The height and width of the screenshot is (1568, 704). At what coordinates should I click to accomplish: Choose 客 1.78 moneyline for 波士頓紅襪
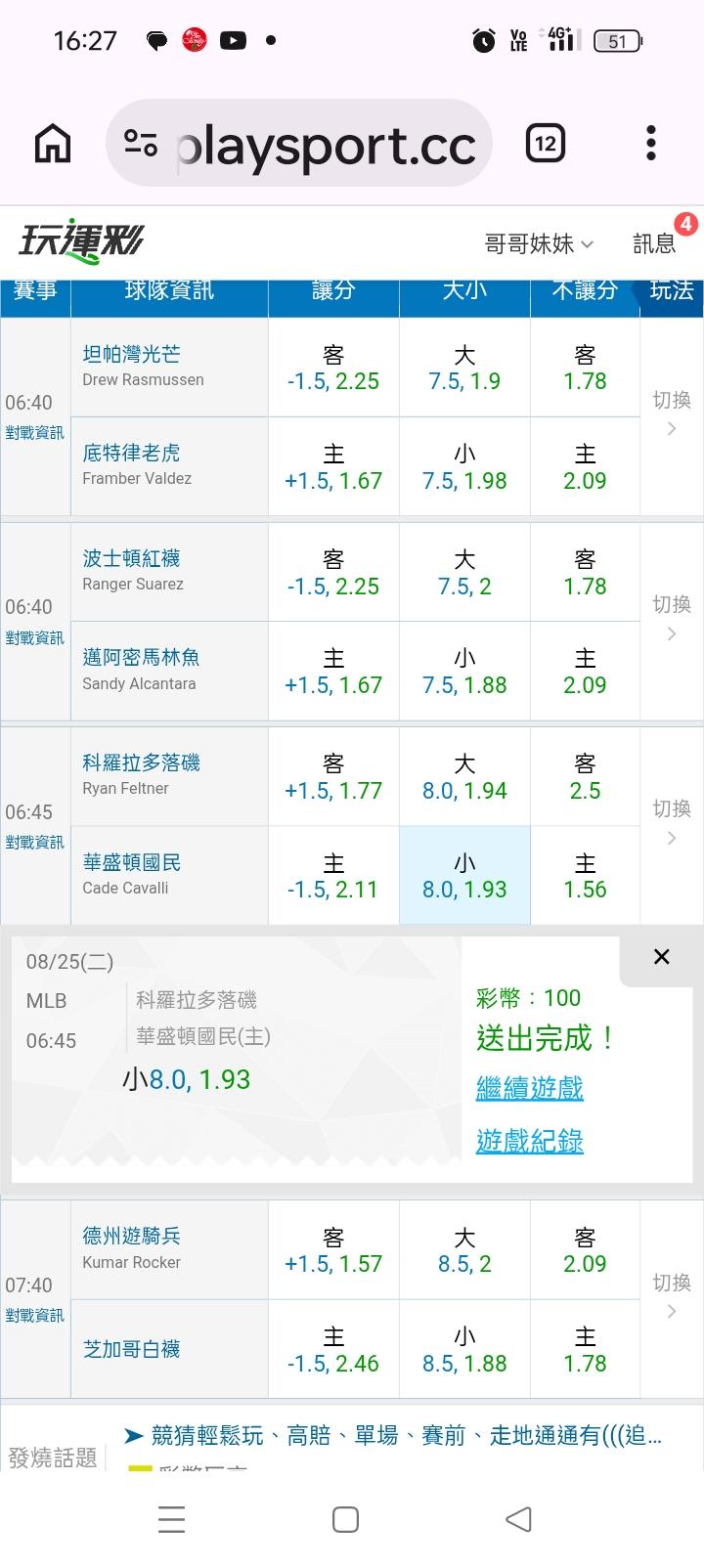pos(585,572)
